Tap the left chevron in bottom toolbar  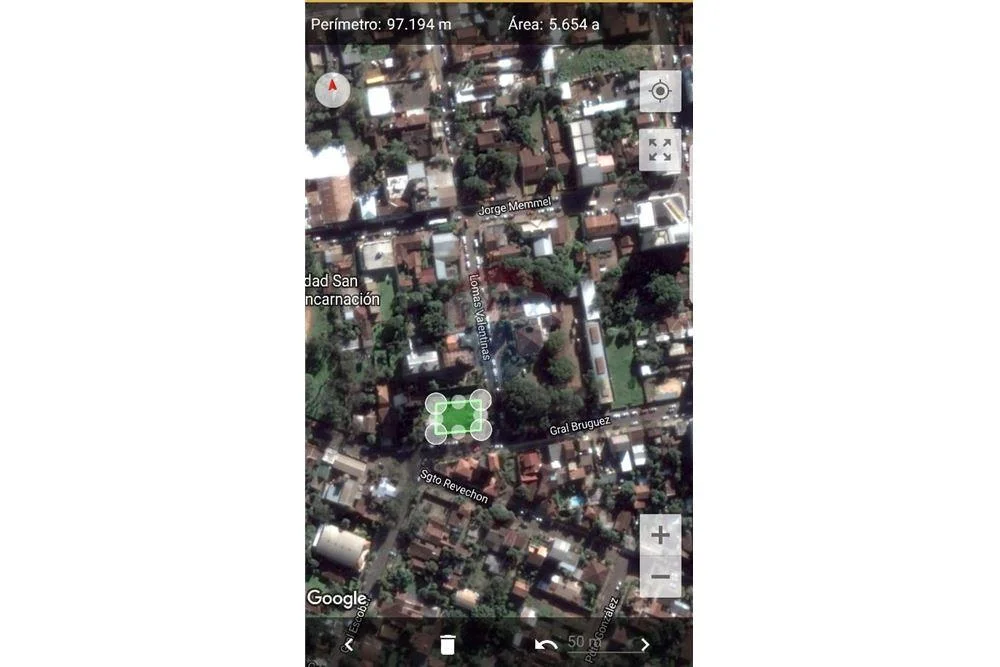349,644
